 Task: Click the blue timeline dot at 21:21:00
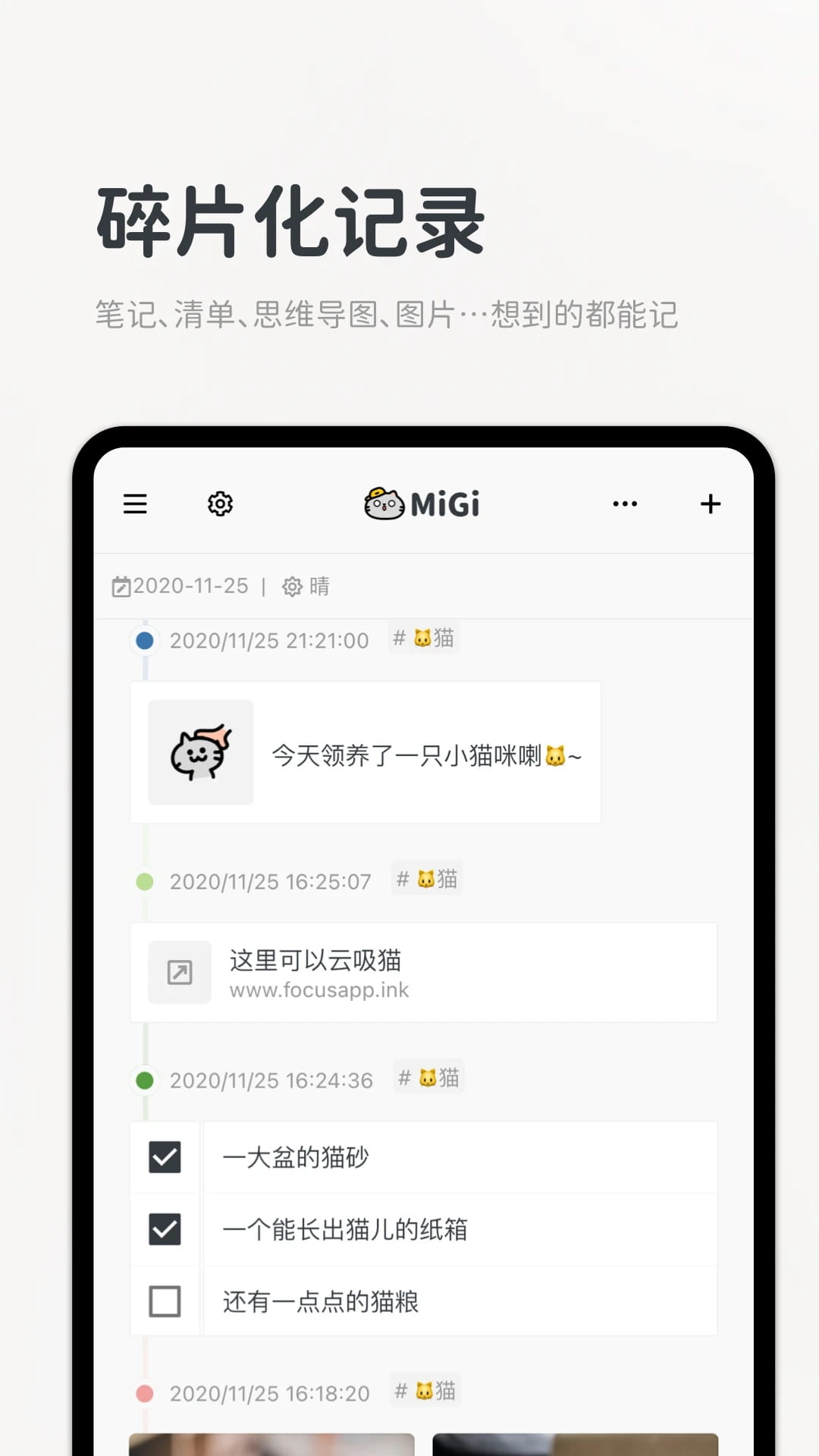coord(145,639)
